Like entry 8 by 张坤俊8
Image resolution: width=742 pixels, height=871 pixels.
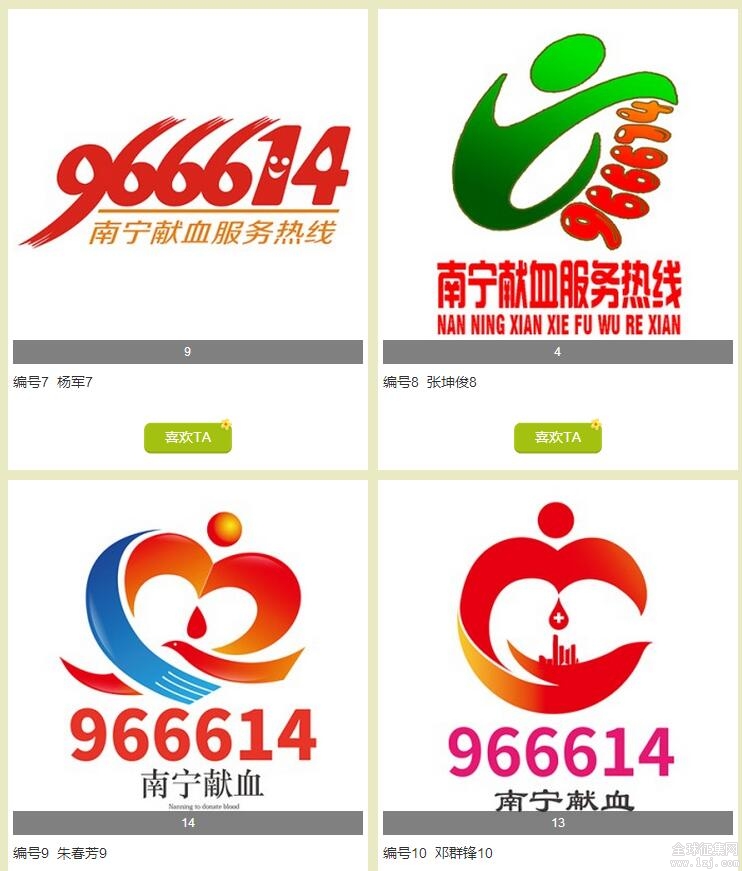(558, 437)
